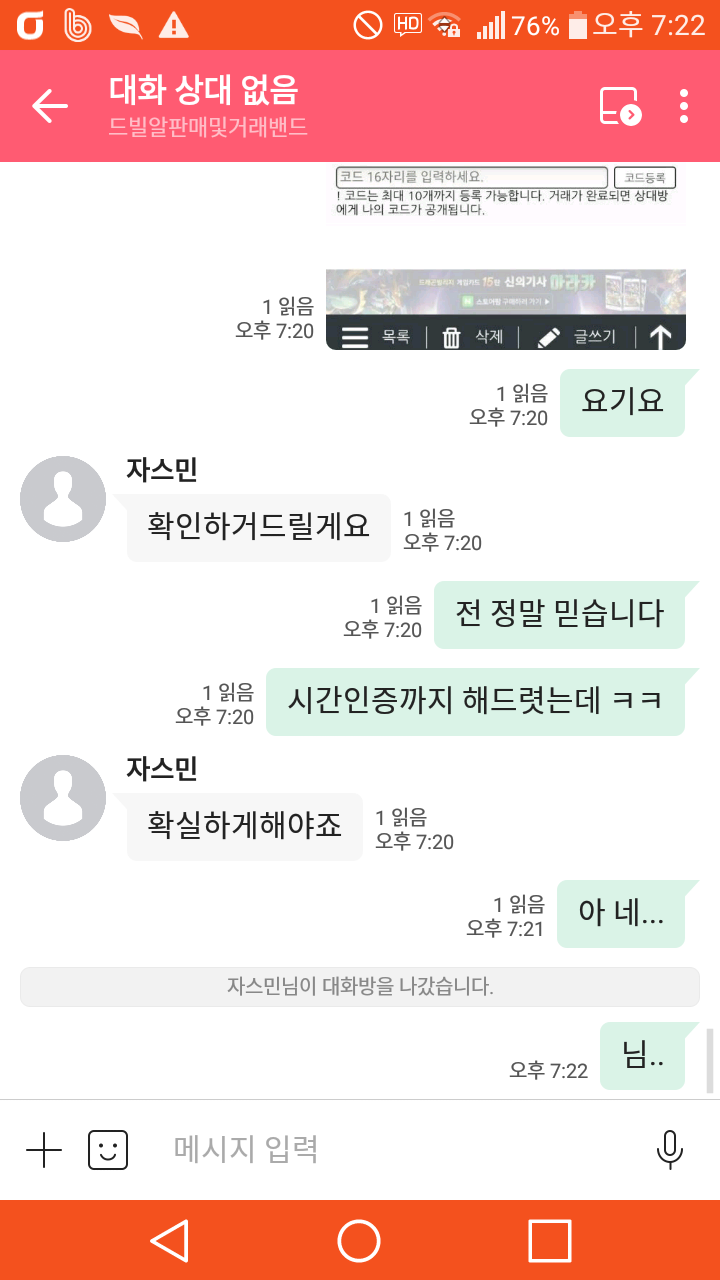The width and height of the screenshot is (720, 1280).
Task: Start voice message with microphone
Action: click(x=669, y=1150)
